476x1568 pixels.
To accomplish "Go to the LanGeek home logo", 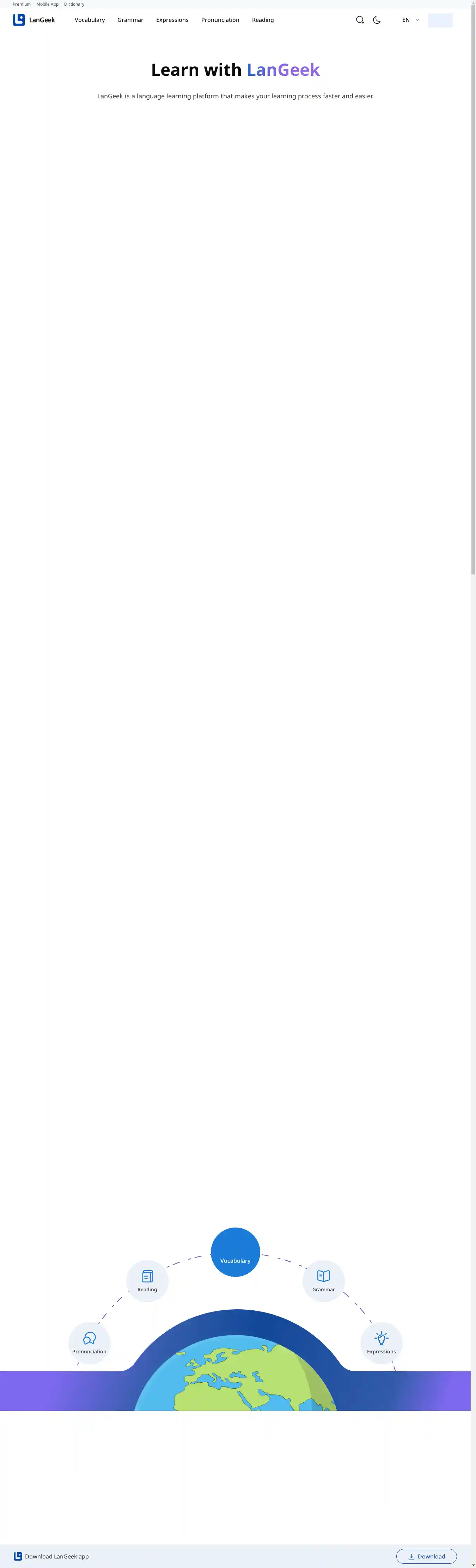I will (34, 20).
